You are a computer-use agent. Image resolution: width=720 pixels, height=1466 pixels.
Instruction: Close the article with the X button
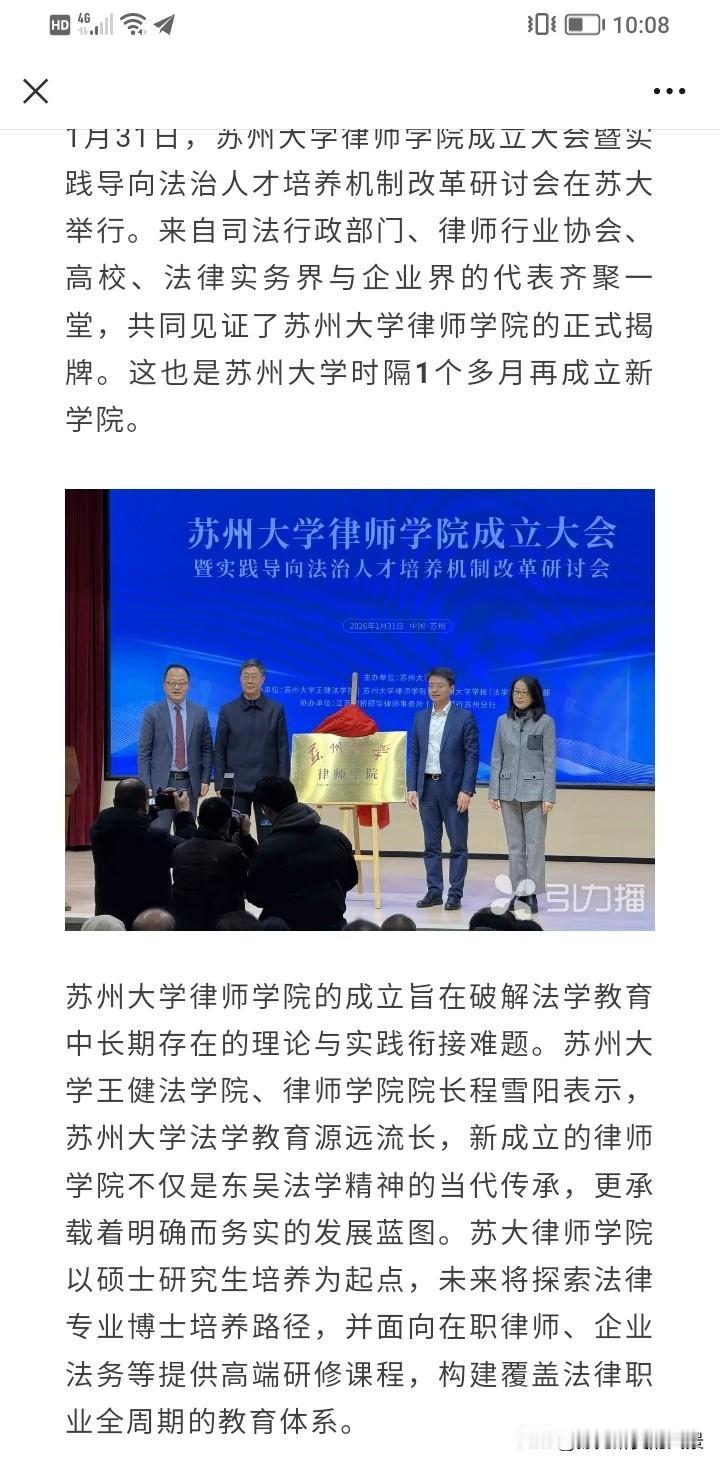click(x=35, y=90)
